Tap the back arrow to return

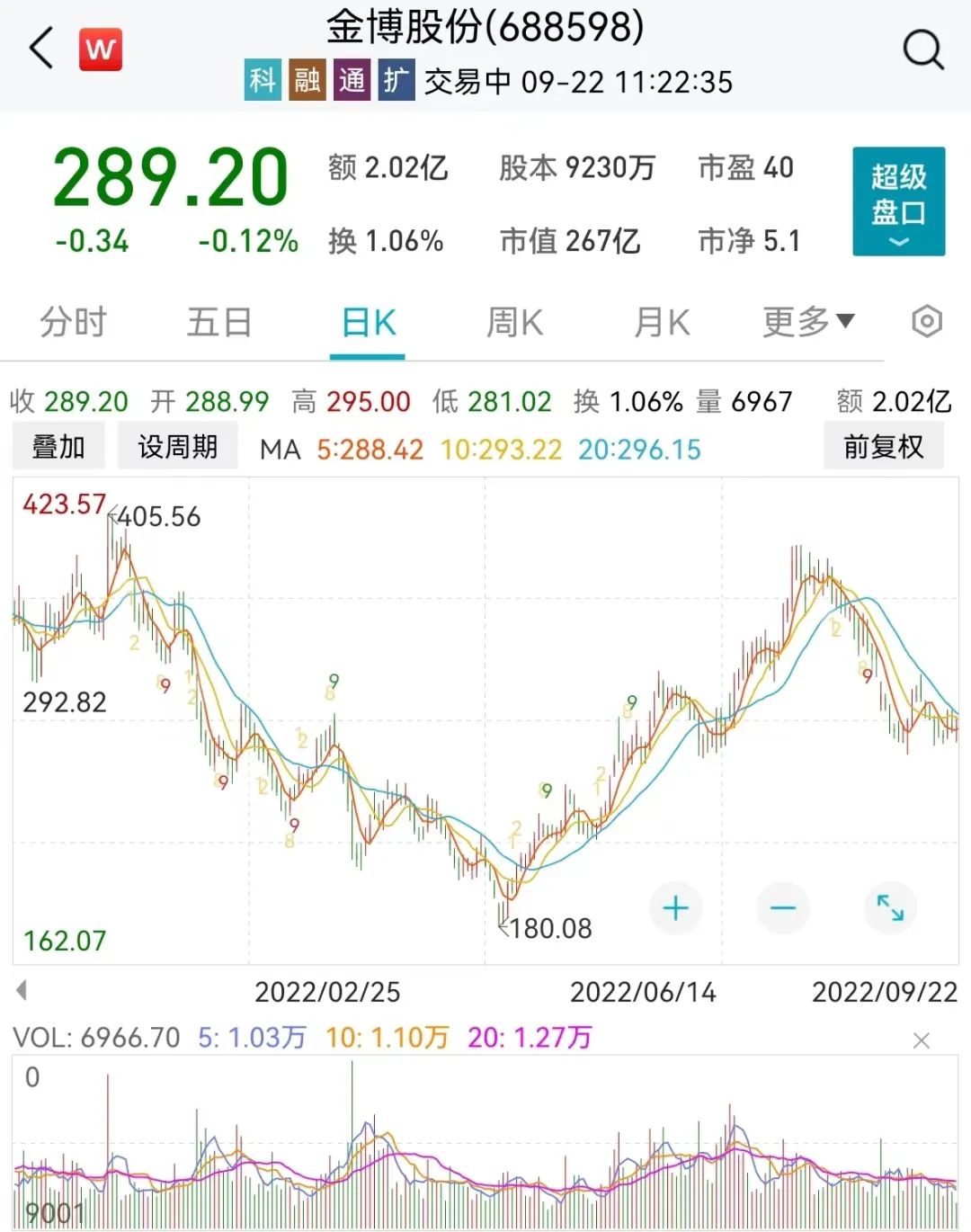tap(40, 49)
